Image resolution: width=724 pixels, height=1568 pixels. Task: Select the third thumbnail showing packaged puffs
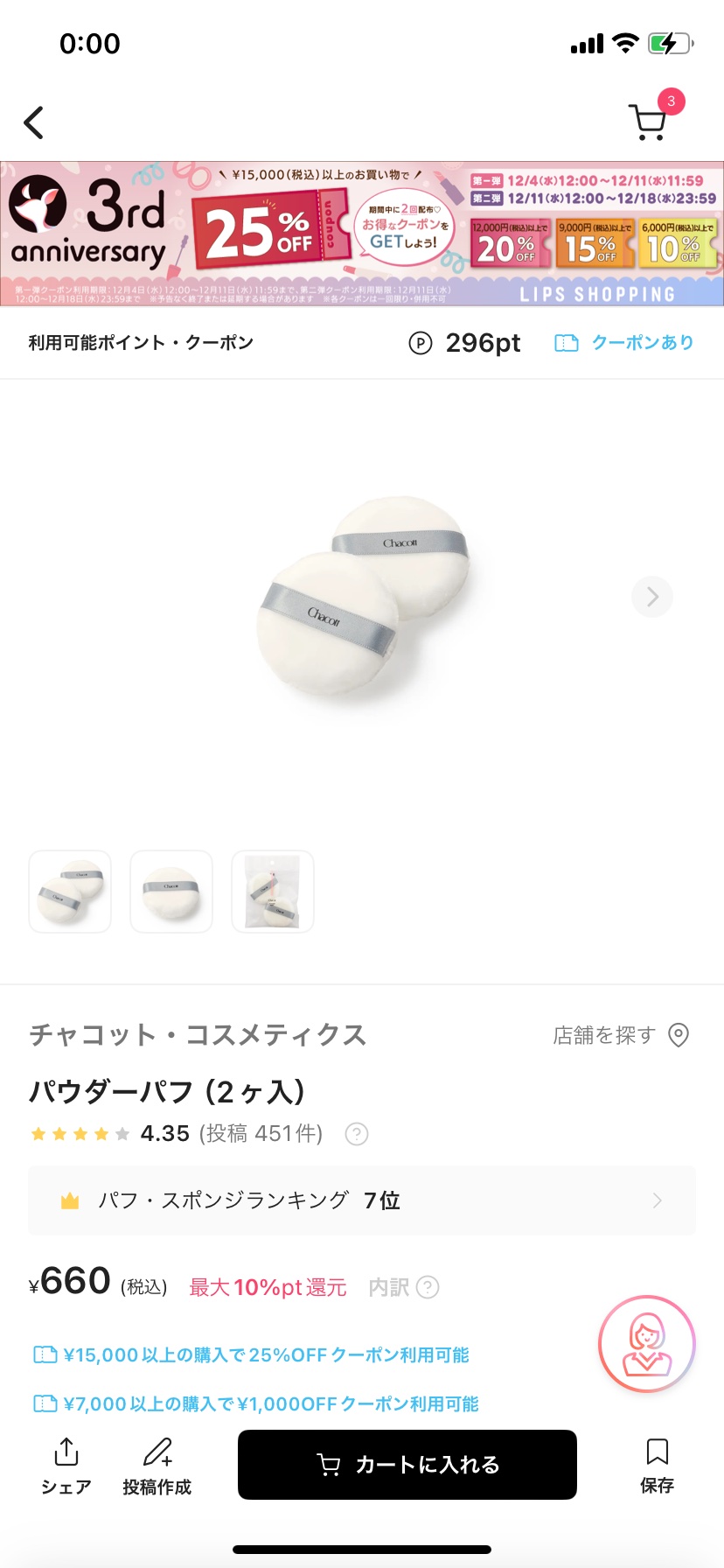pos(273,892)
